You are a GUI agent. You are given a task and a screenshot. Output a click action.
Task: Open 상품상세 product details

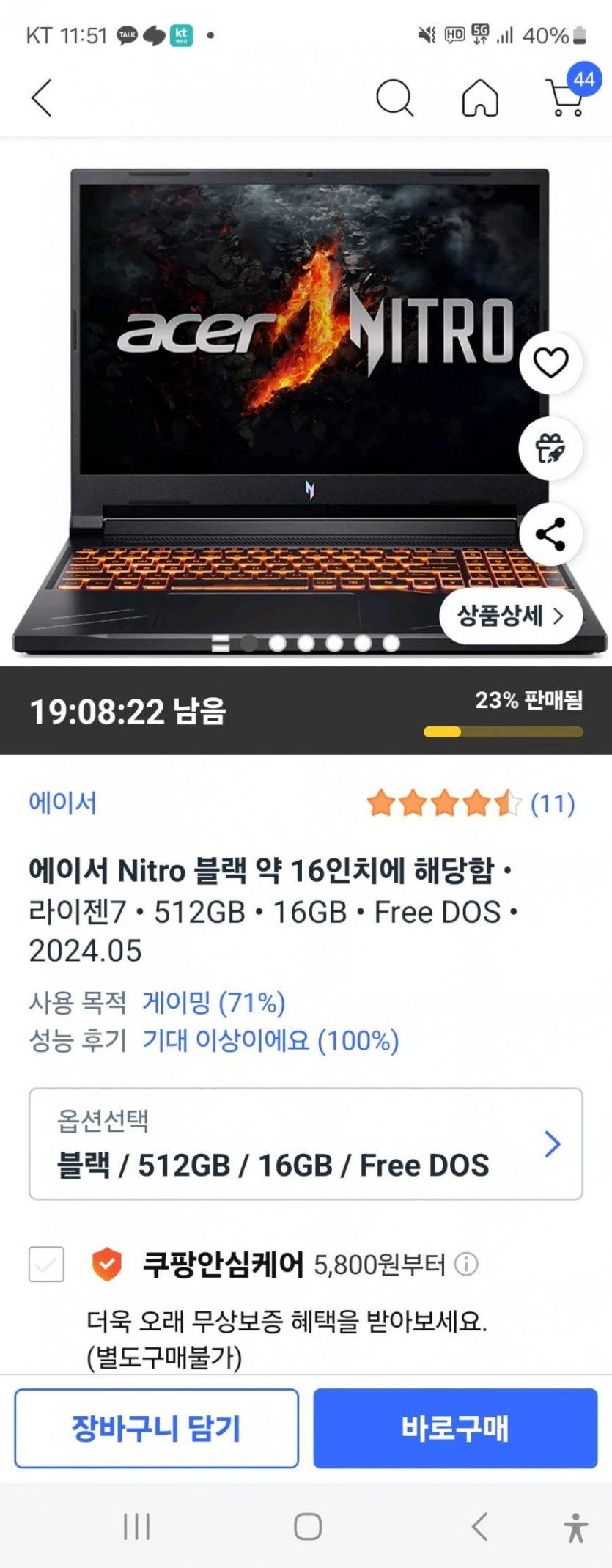pos(510,616)
